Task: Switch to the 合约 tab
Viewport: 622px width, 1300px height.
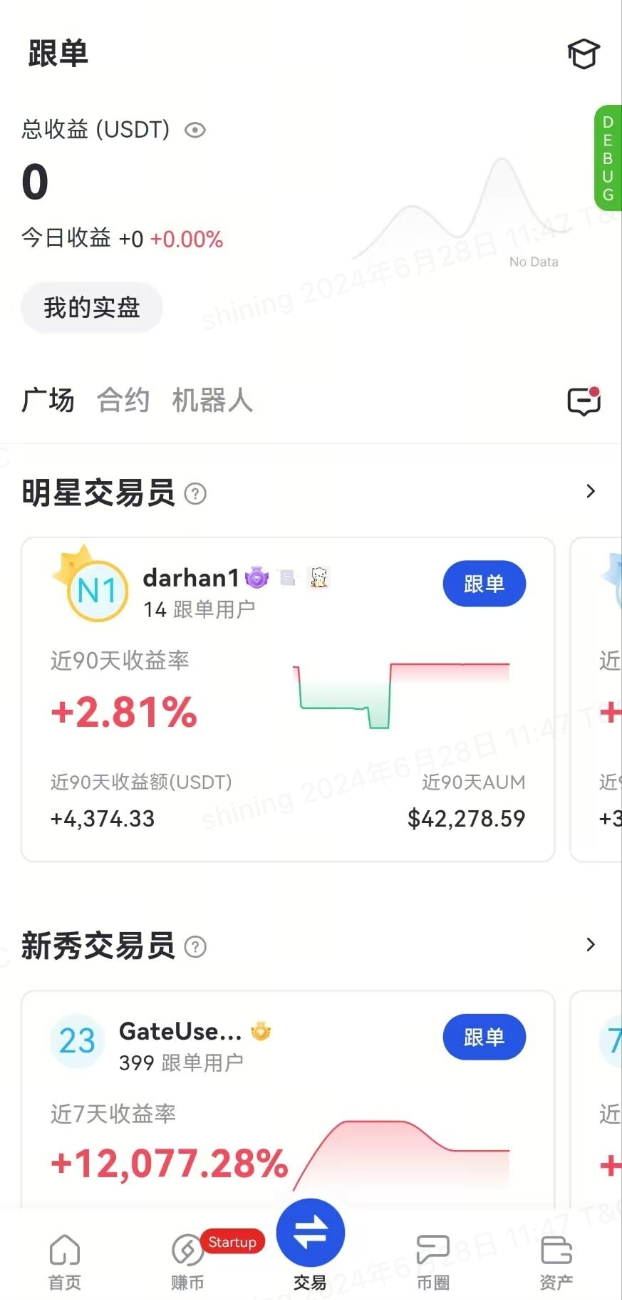Action: [123, 401]
